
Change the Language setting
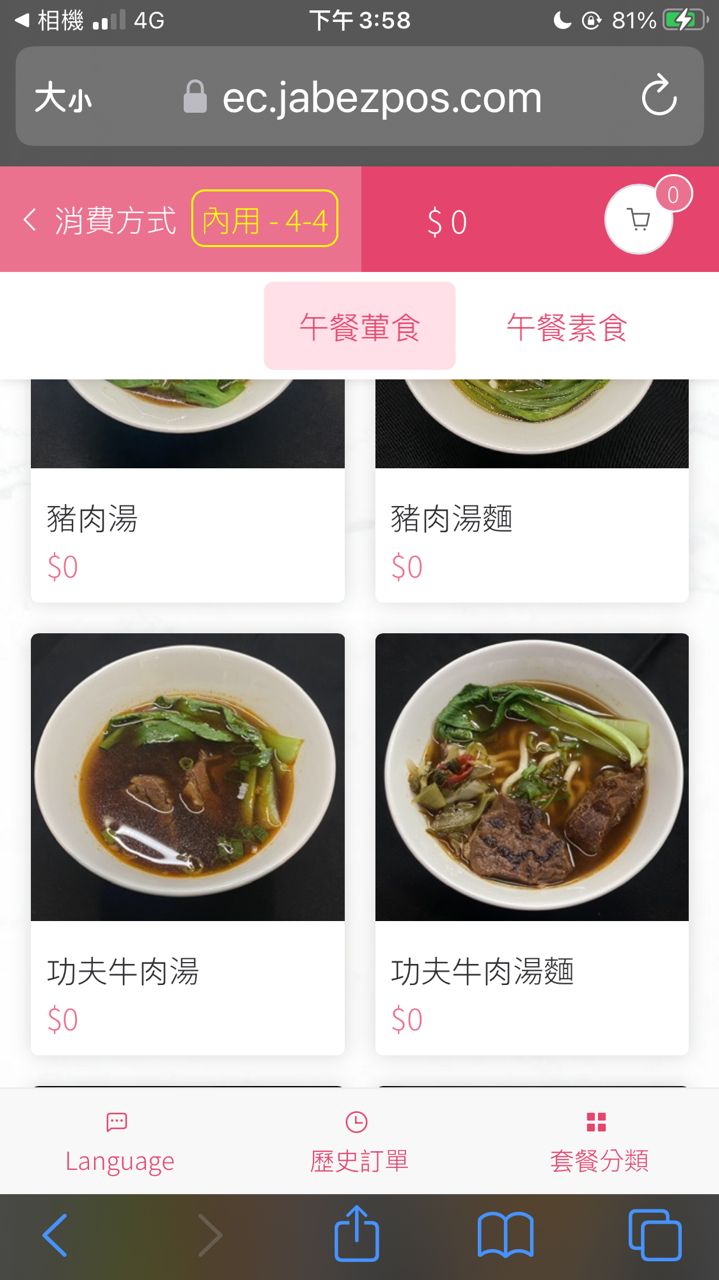click(x=119, y=1142)
